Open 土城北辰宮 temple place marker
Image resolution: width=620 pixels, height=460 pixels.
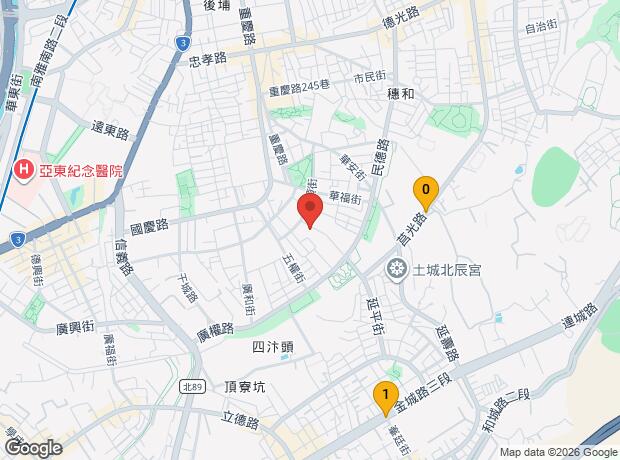[x=396, y=270]
